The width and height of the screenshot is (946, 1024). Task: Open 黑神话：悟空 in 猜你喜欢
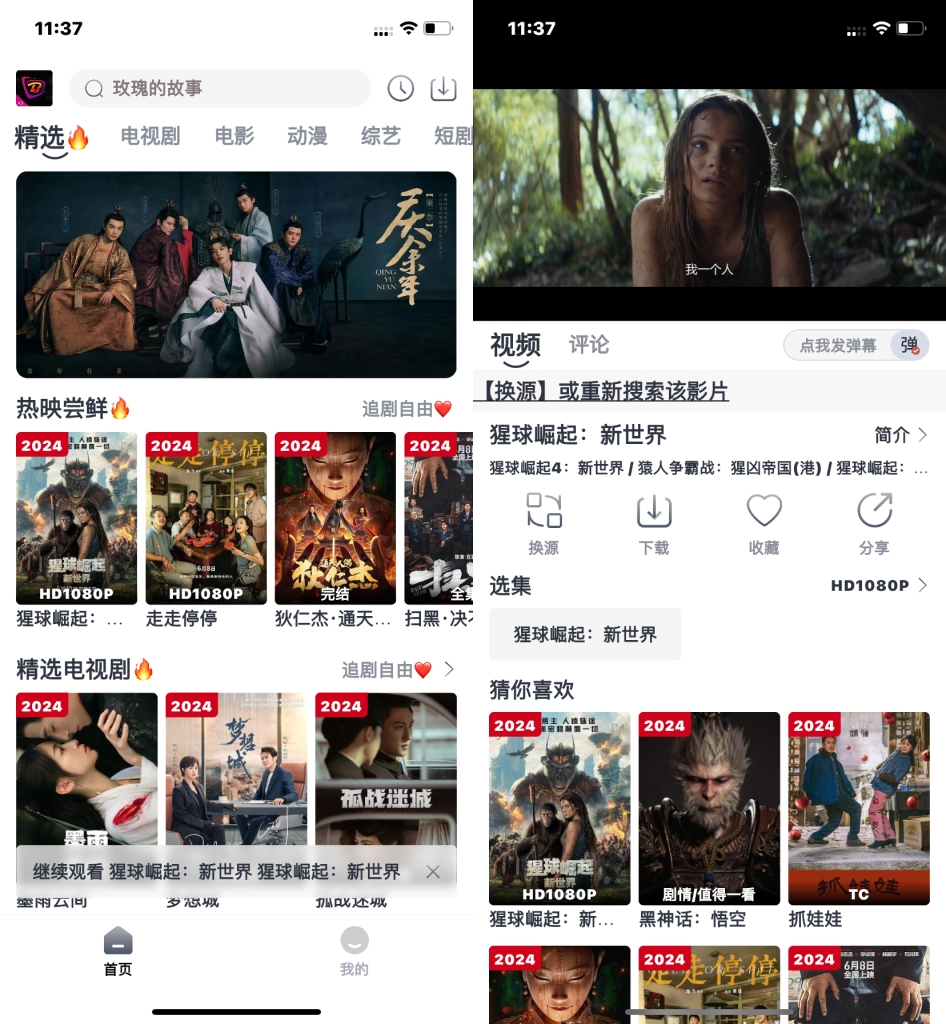click(709, 808)
